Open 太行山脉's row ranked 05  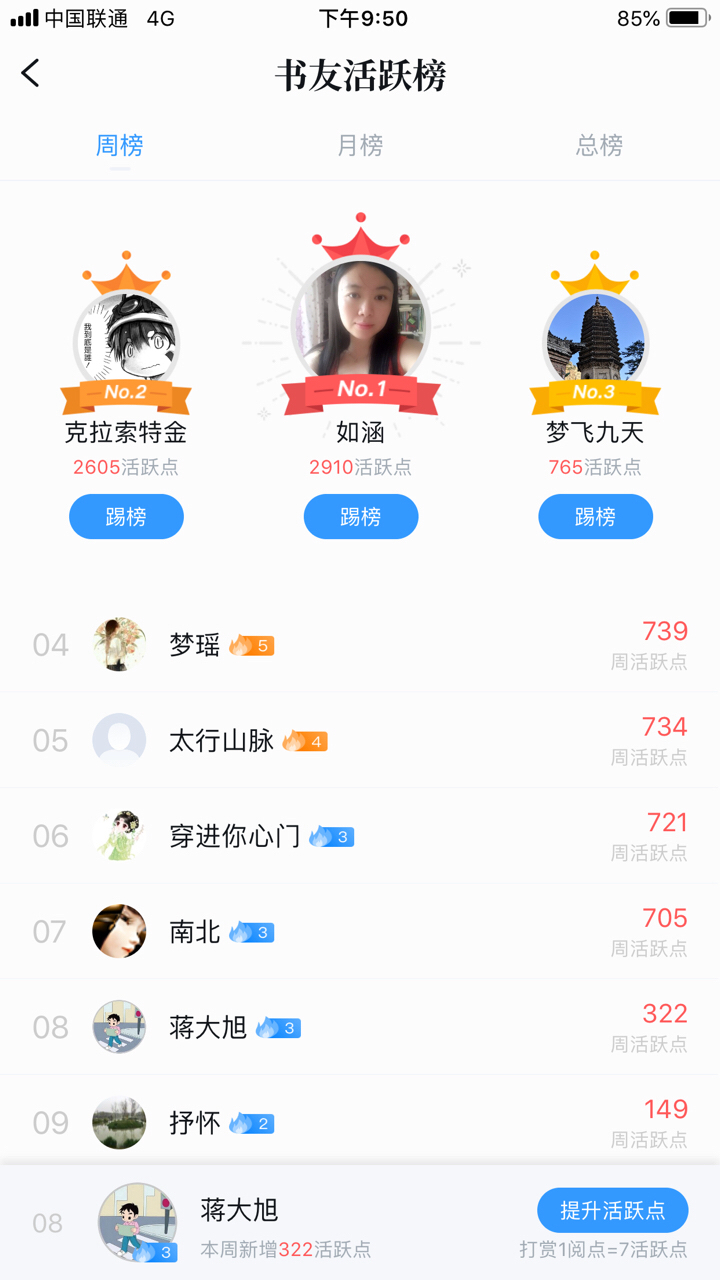click(360, 741)
